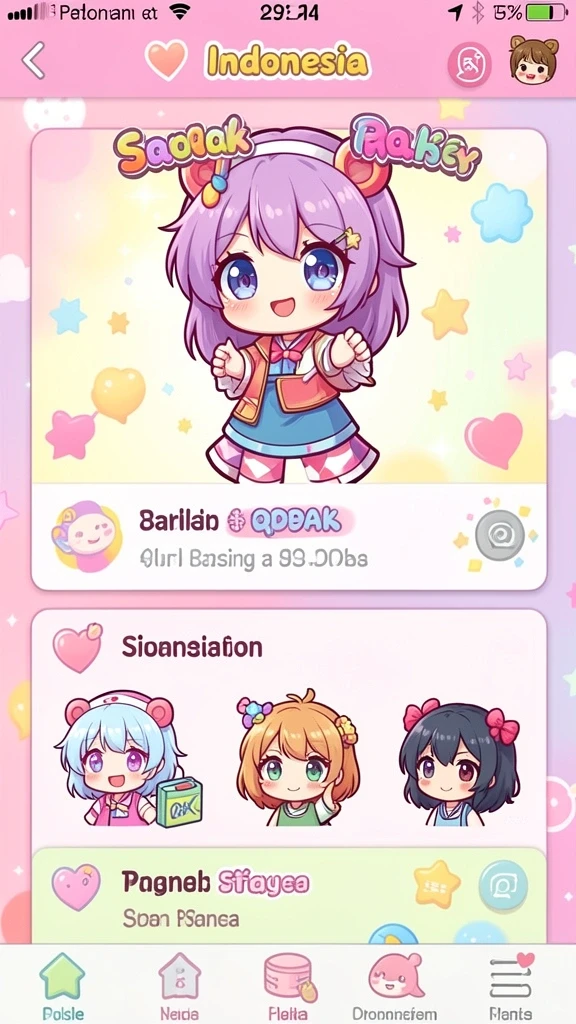
Task: Switch to the Fleita tab
Action: pyautogui.click(x=287, y=987)
